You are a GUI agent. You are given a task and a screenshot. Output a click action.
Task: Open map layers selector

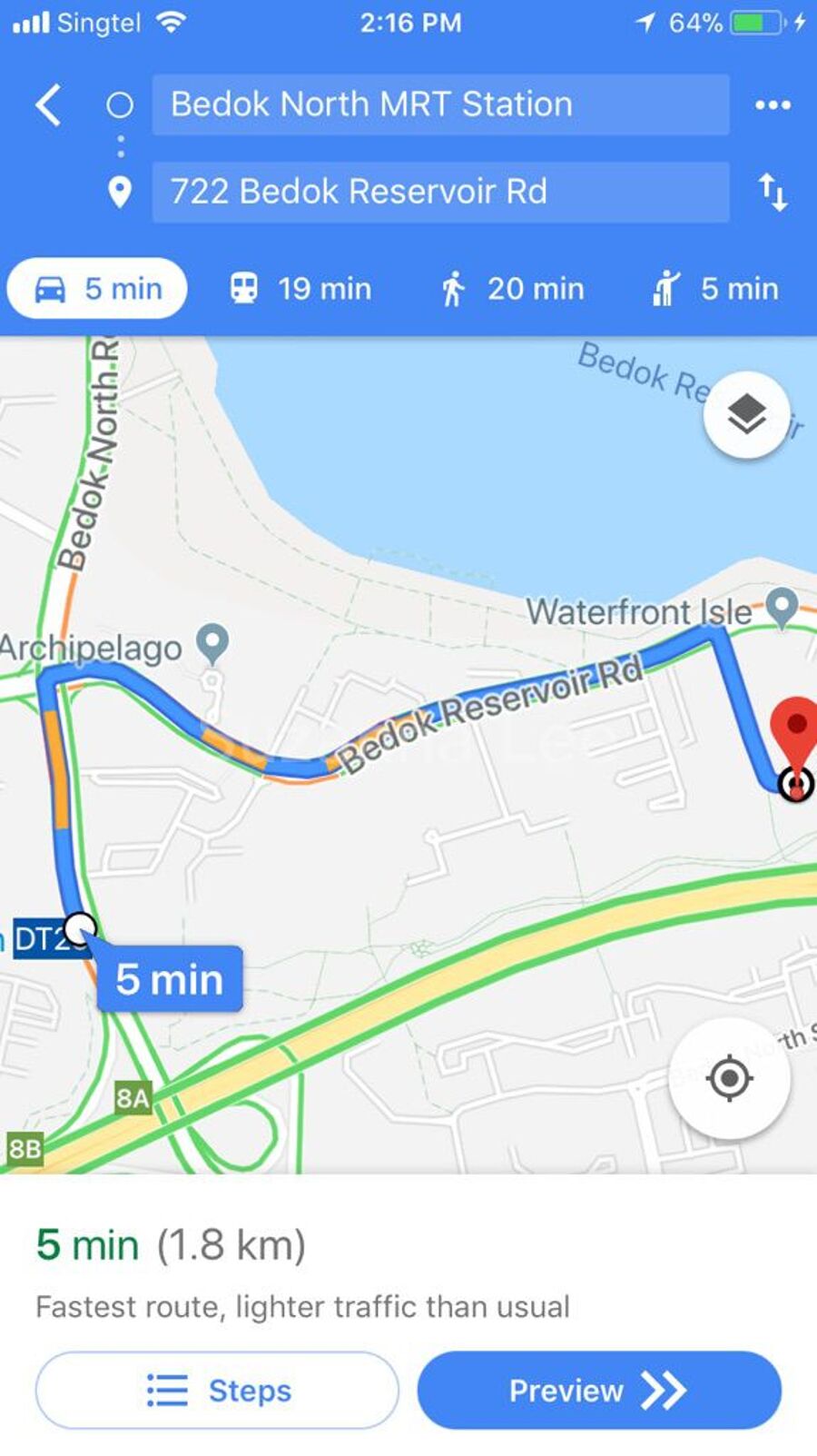point(746,415)
